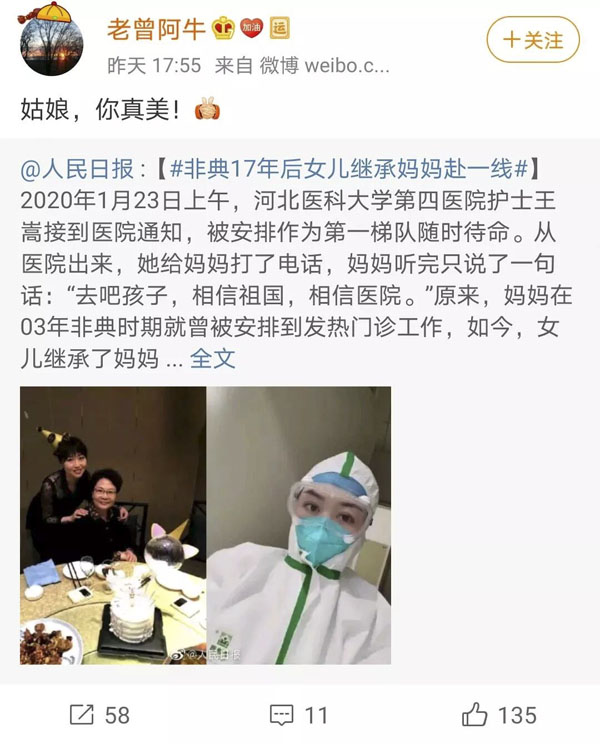Open the comments on this post
600x744 pixels.
point(299,715)
